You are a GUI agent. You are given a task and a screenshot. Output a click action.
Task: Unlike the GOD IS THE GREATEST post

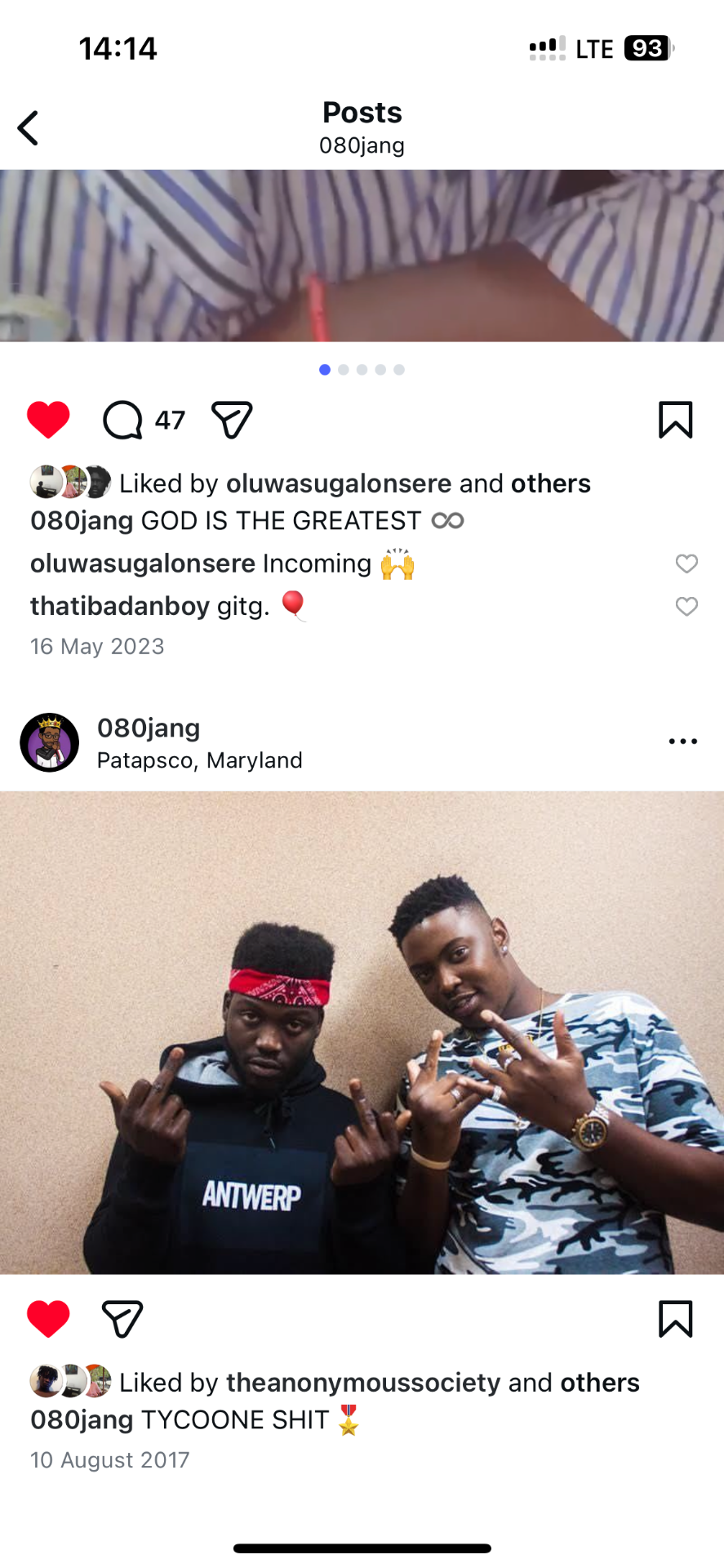[48, 420]
